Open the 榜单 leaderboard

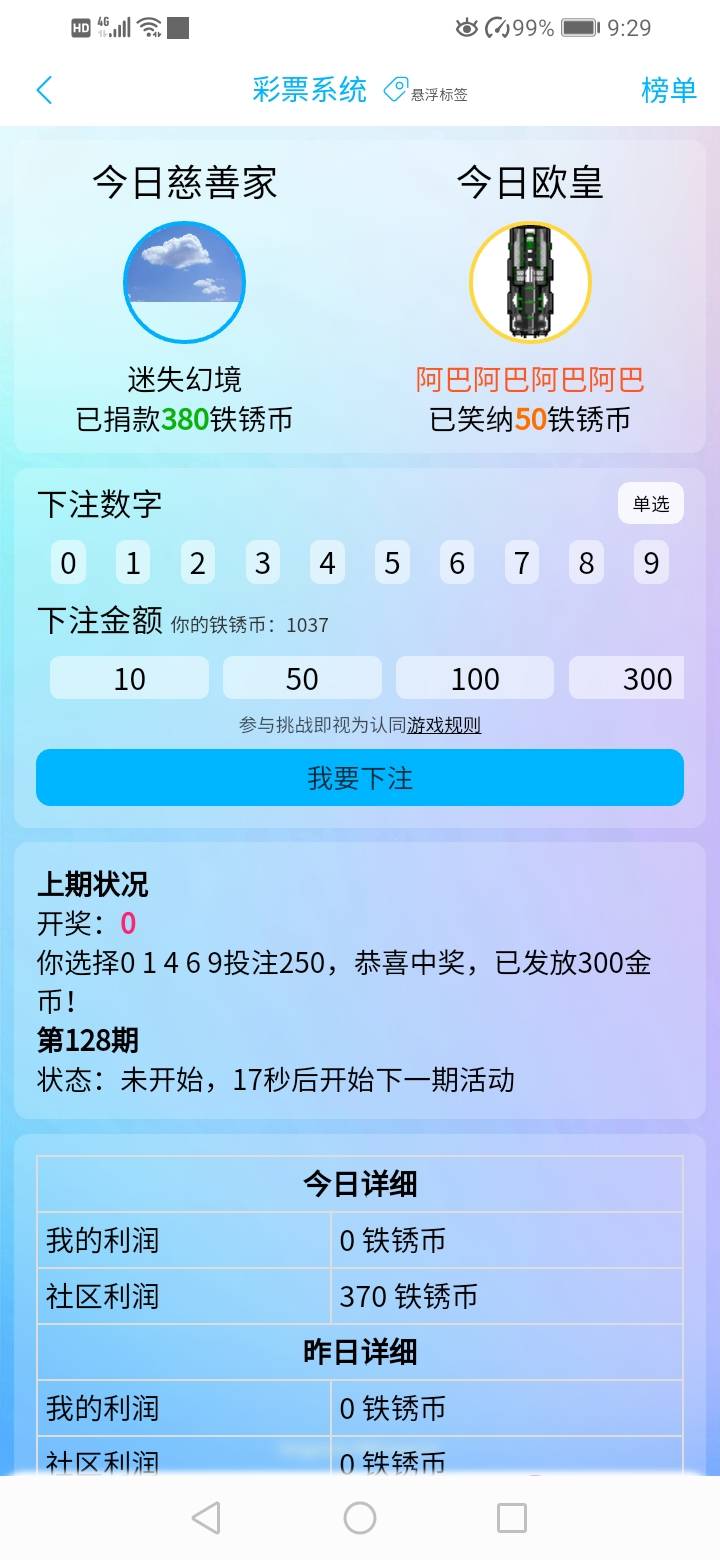668,91
